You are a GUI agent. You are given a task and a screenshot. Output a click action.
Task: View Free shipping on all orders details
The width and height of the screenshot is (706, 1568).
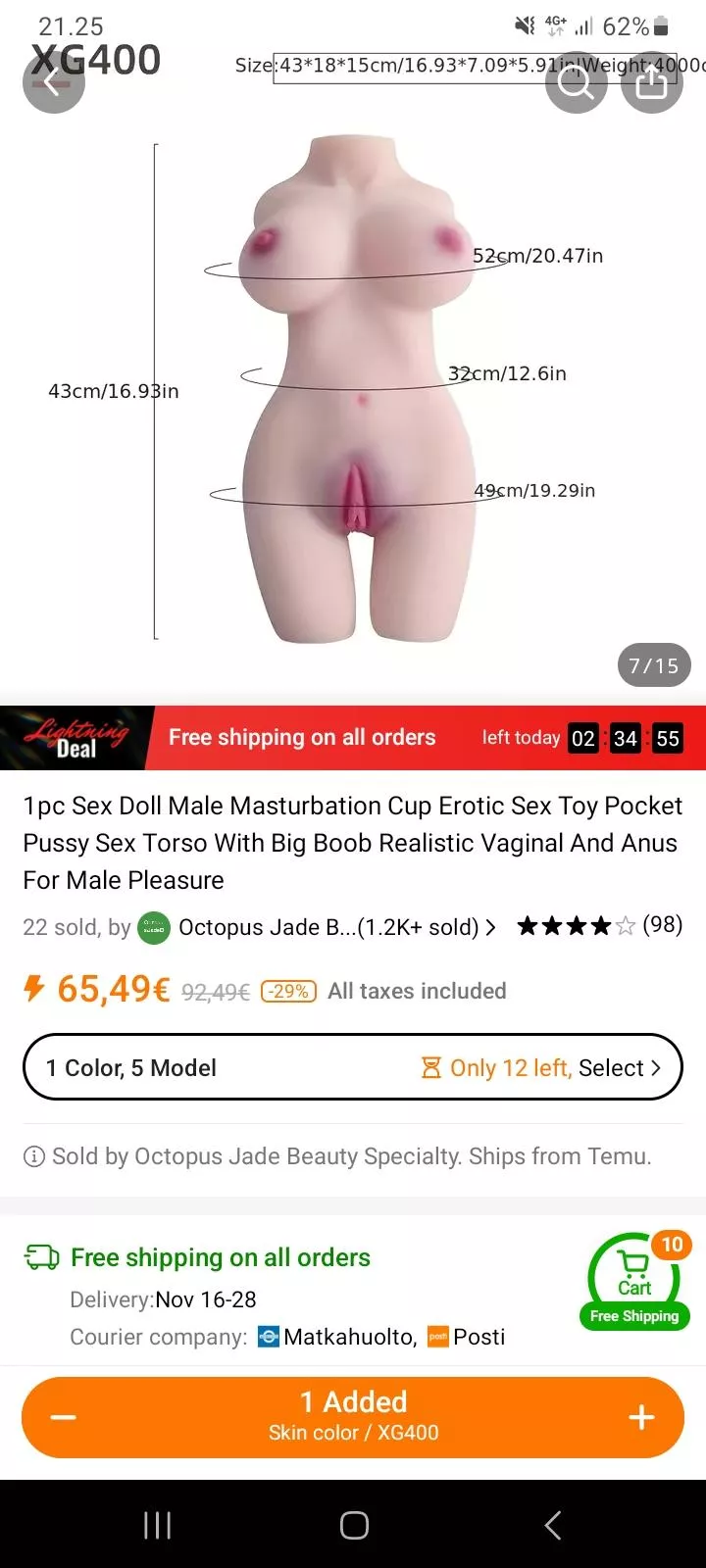coord(221,1257)
